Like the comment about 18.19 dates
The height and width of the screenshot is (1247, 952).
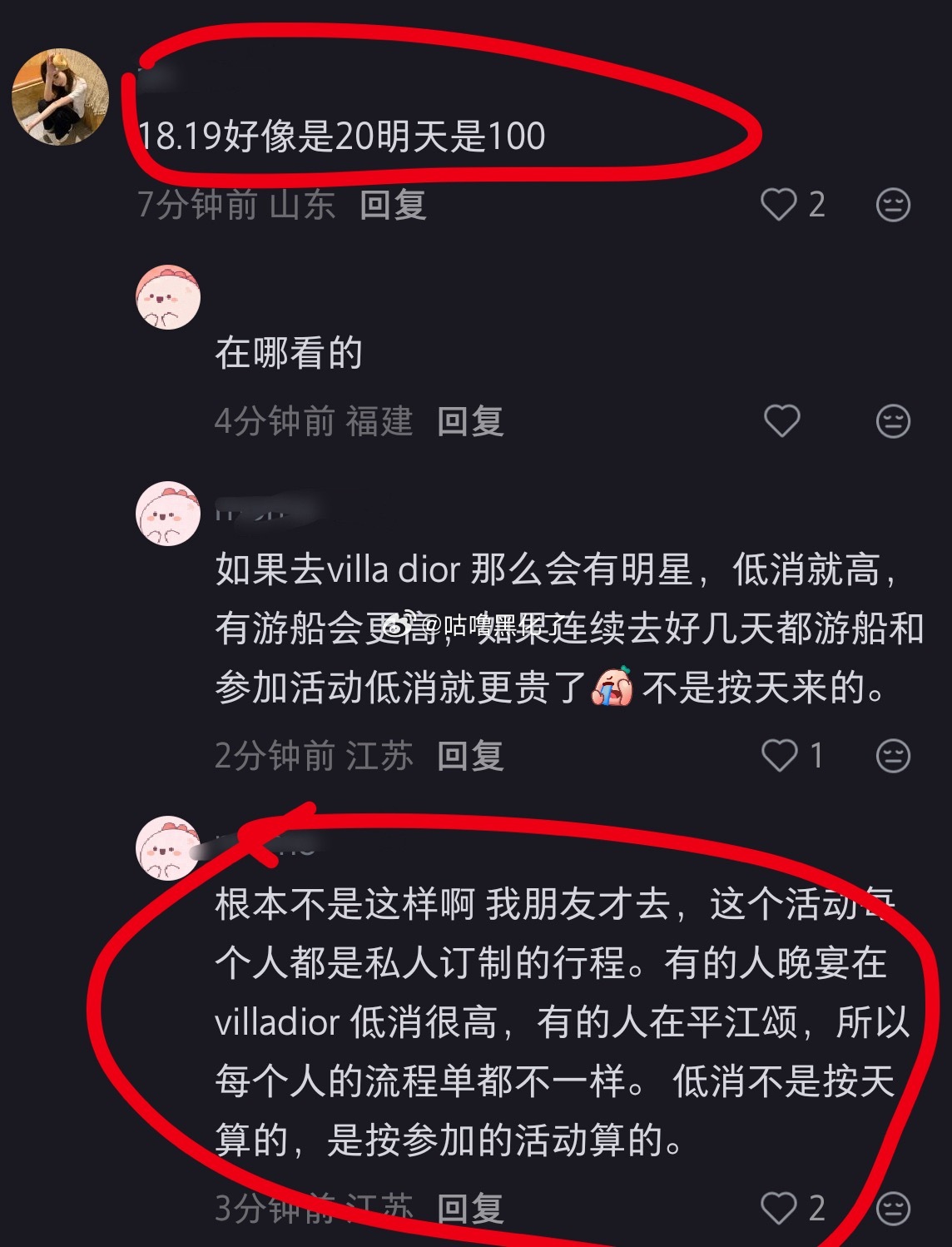point(781,205)
